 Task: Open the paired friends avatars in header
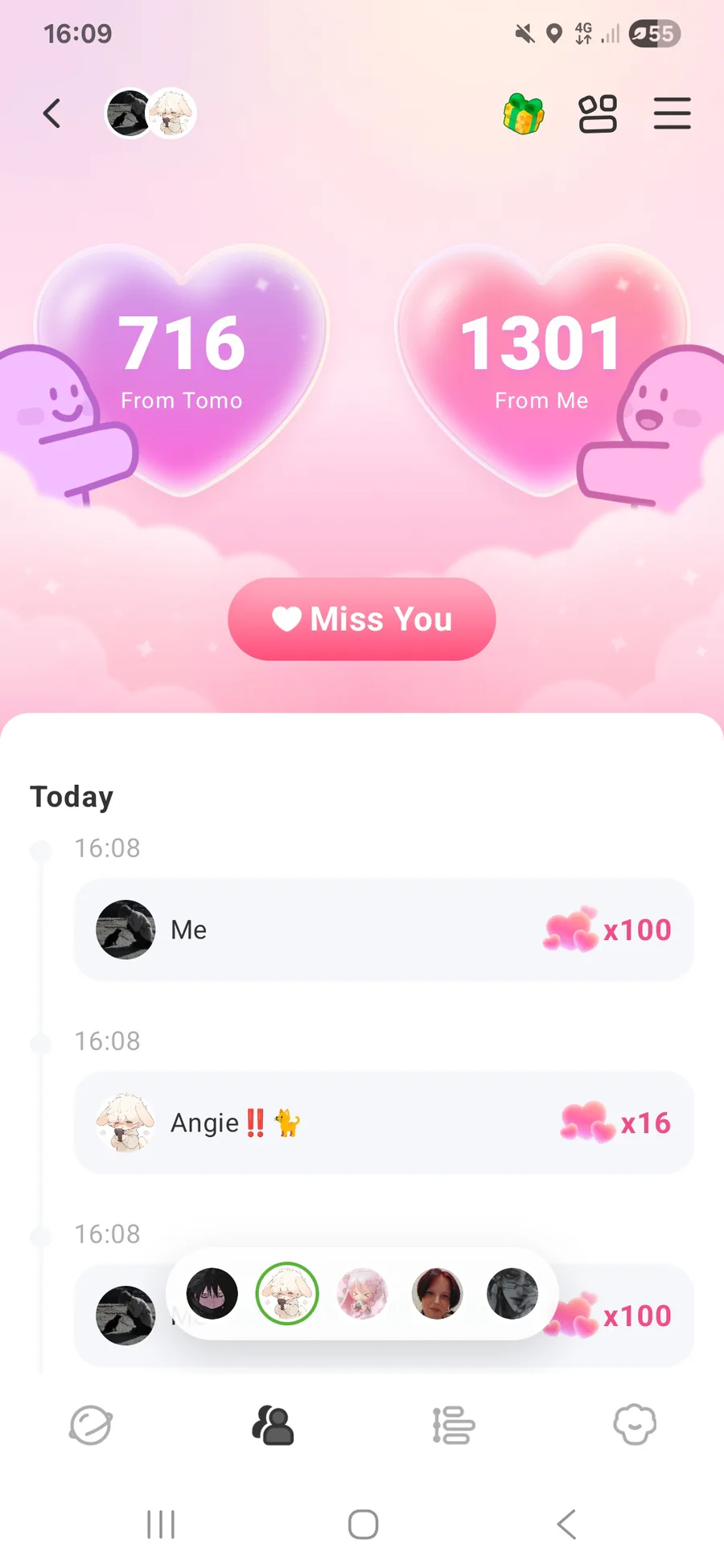click(x=151, y=113)
